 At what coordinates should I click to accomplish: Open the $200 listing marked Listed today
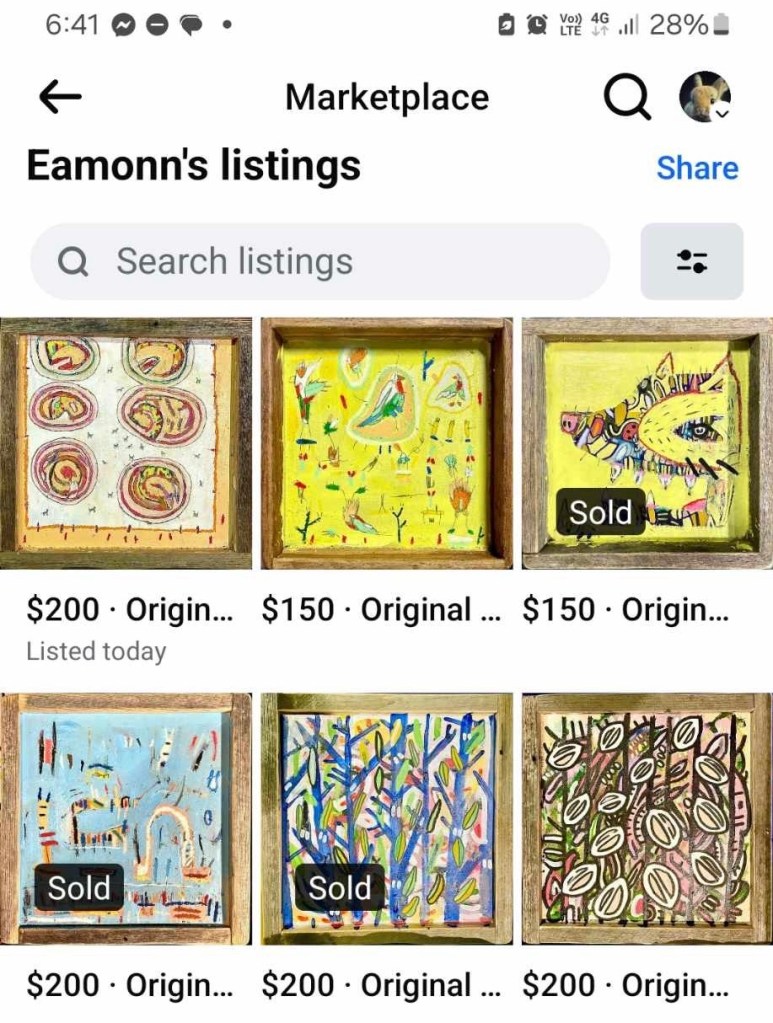[126, 443]
